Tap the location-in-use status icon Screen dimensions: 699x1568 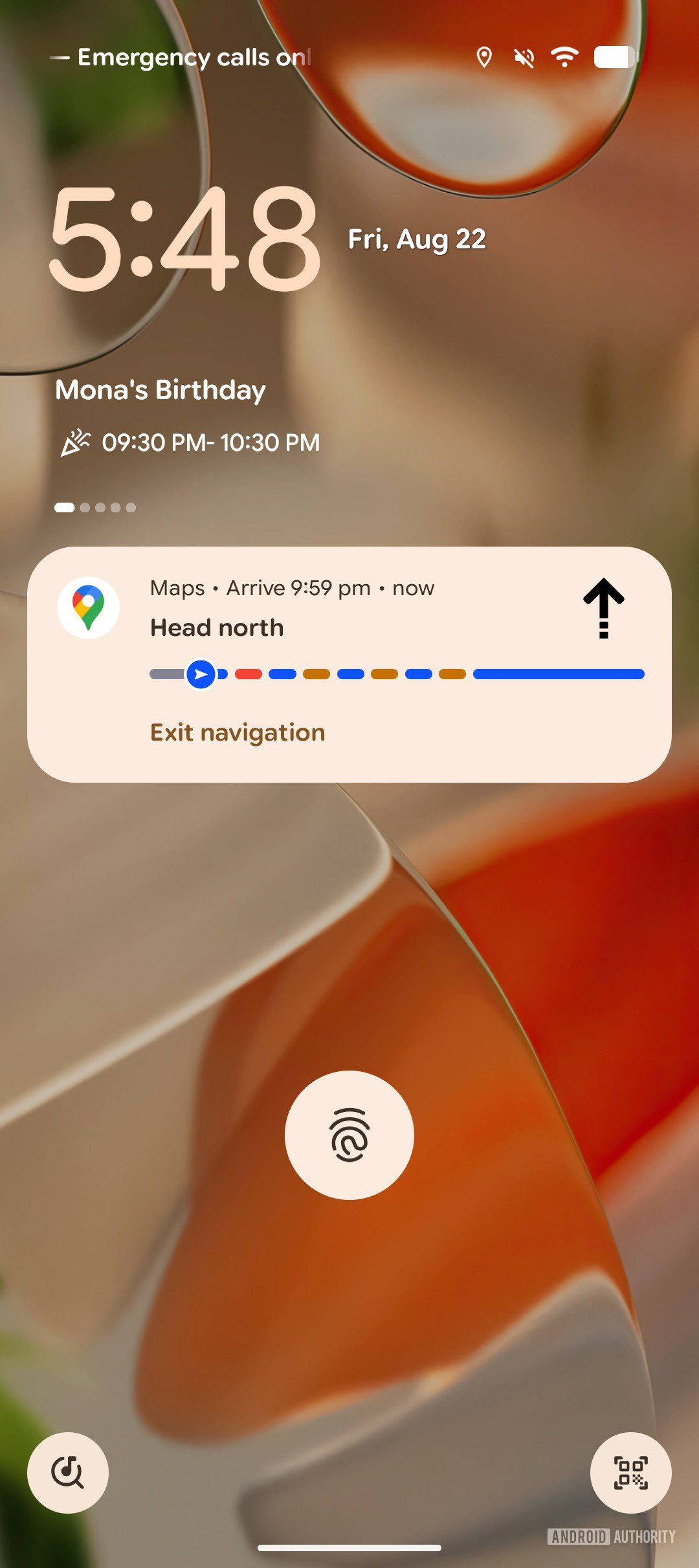click(485, 57)
